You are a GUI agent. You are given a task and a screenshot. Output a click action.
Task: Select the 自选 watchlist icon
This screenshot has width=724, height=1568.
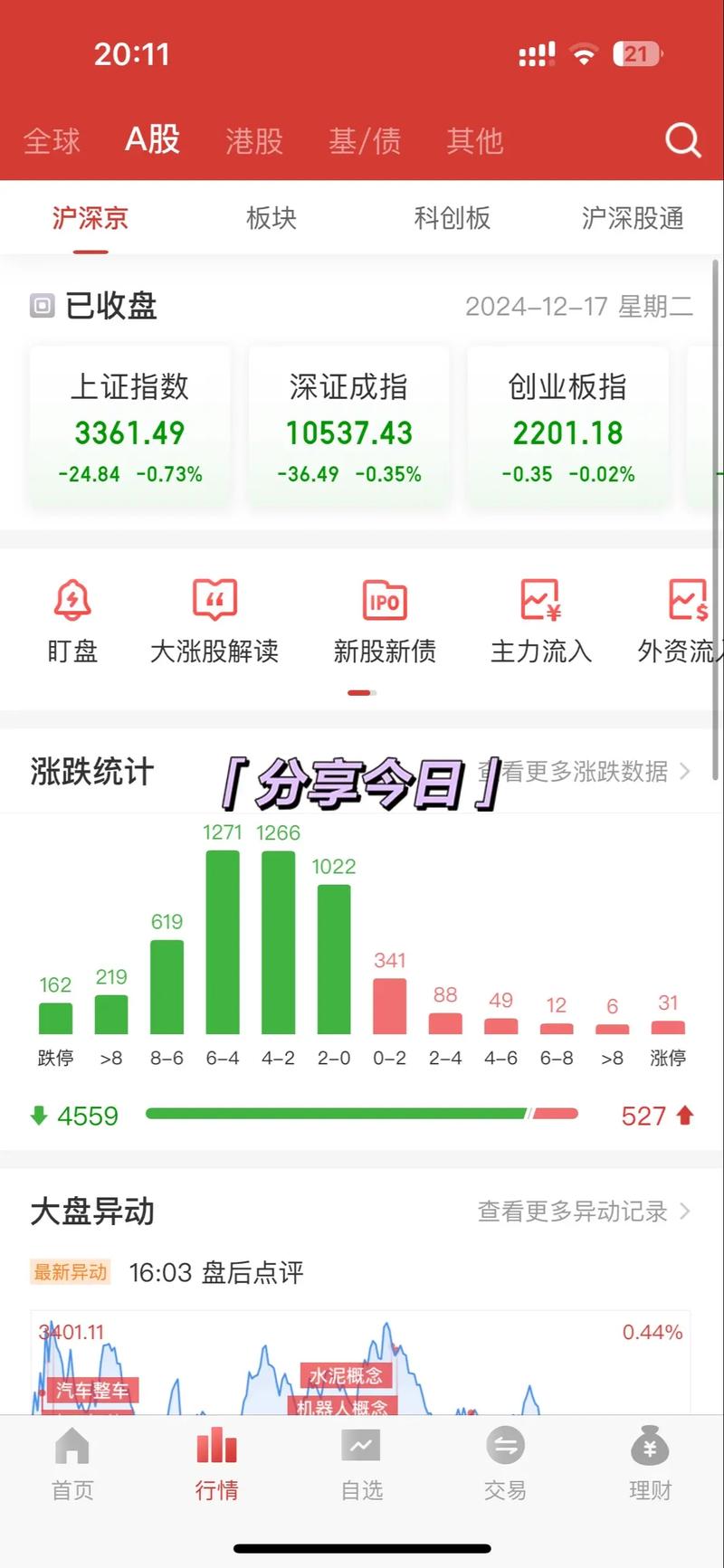point(360,1466)
